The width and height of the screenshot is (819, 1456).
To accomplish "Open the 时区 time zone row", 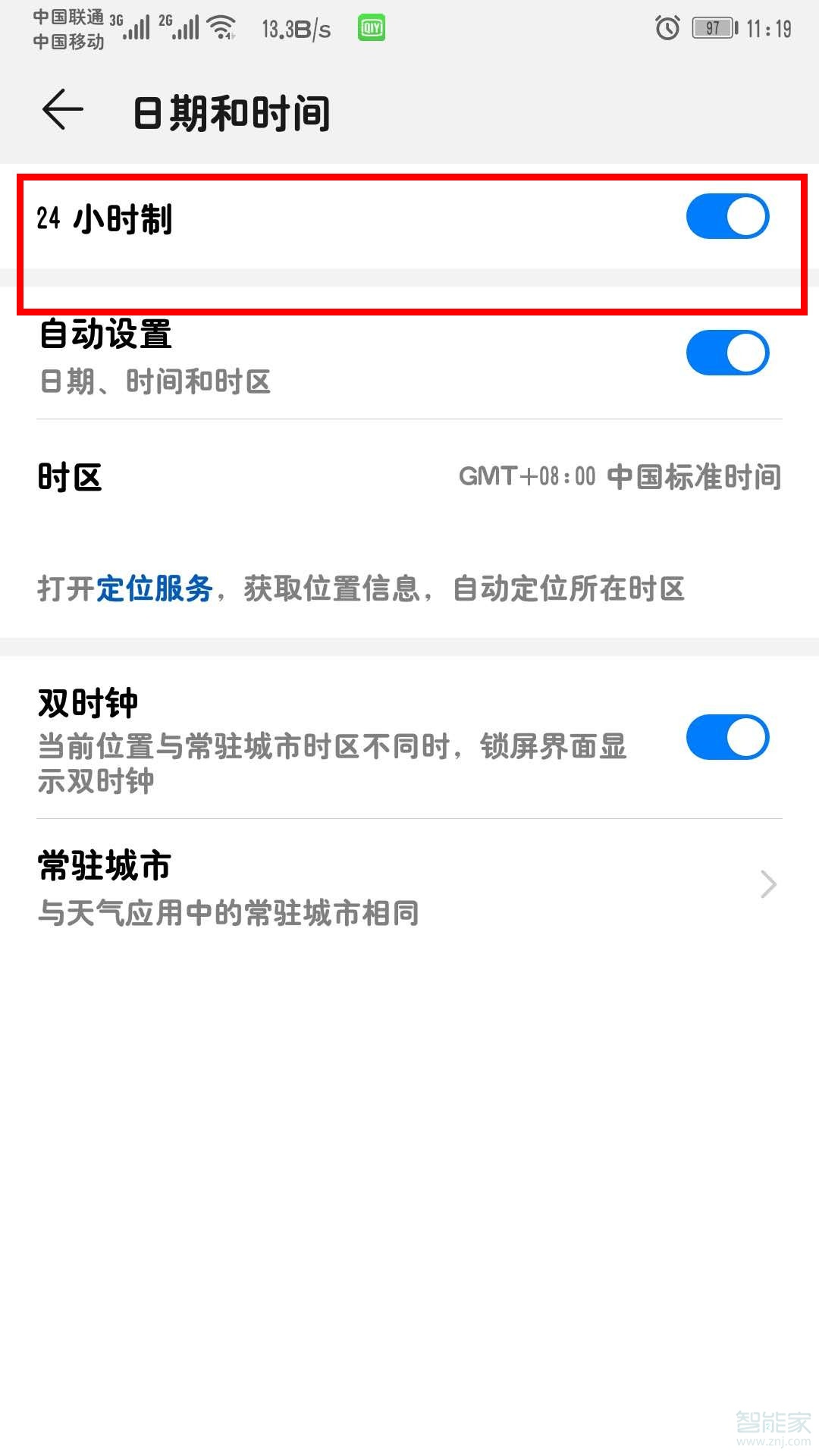I will (x=409, y=478).
